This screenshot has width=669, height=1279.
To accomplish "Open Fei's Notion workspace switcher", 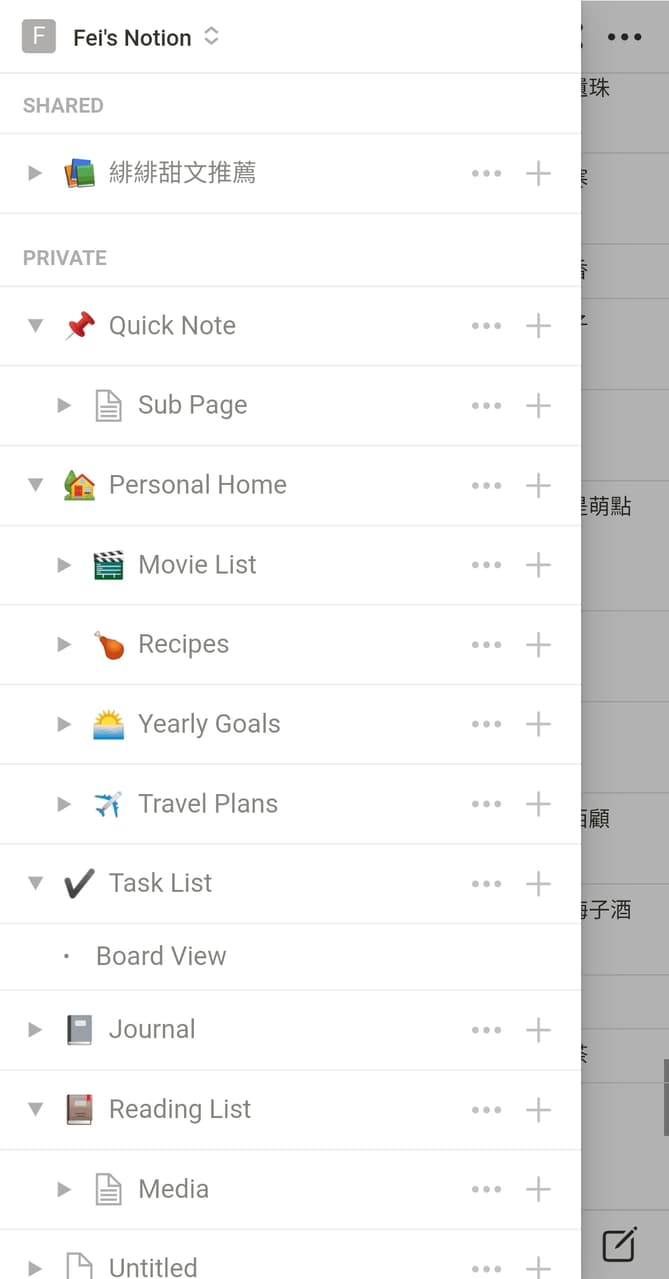I will point(131,38).
